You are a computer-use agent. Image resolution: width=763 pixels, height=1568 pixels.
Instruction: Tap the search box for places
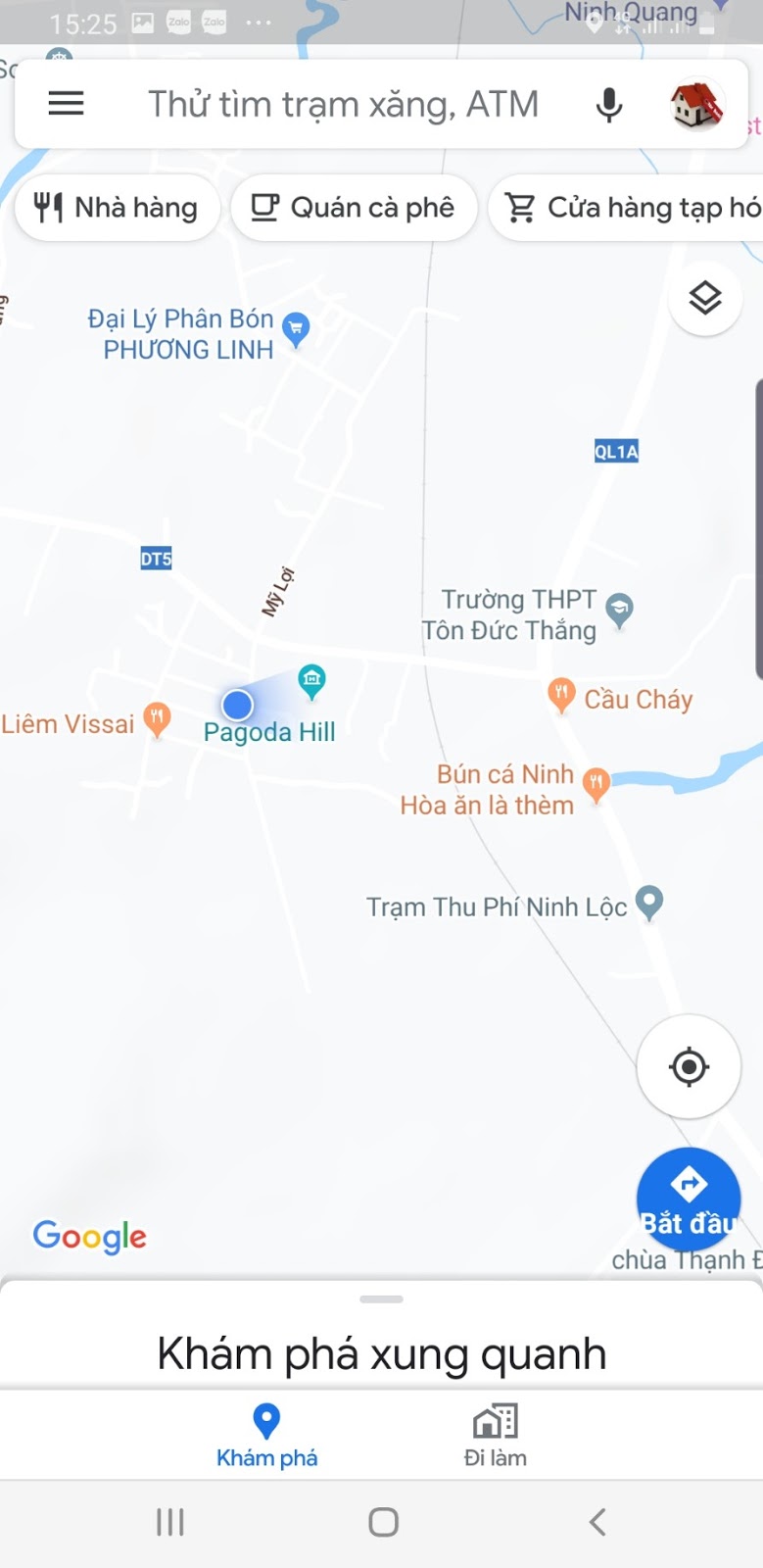[343, 104]
